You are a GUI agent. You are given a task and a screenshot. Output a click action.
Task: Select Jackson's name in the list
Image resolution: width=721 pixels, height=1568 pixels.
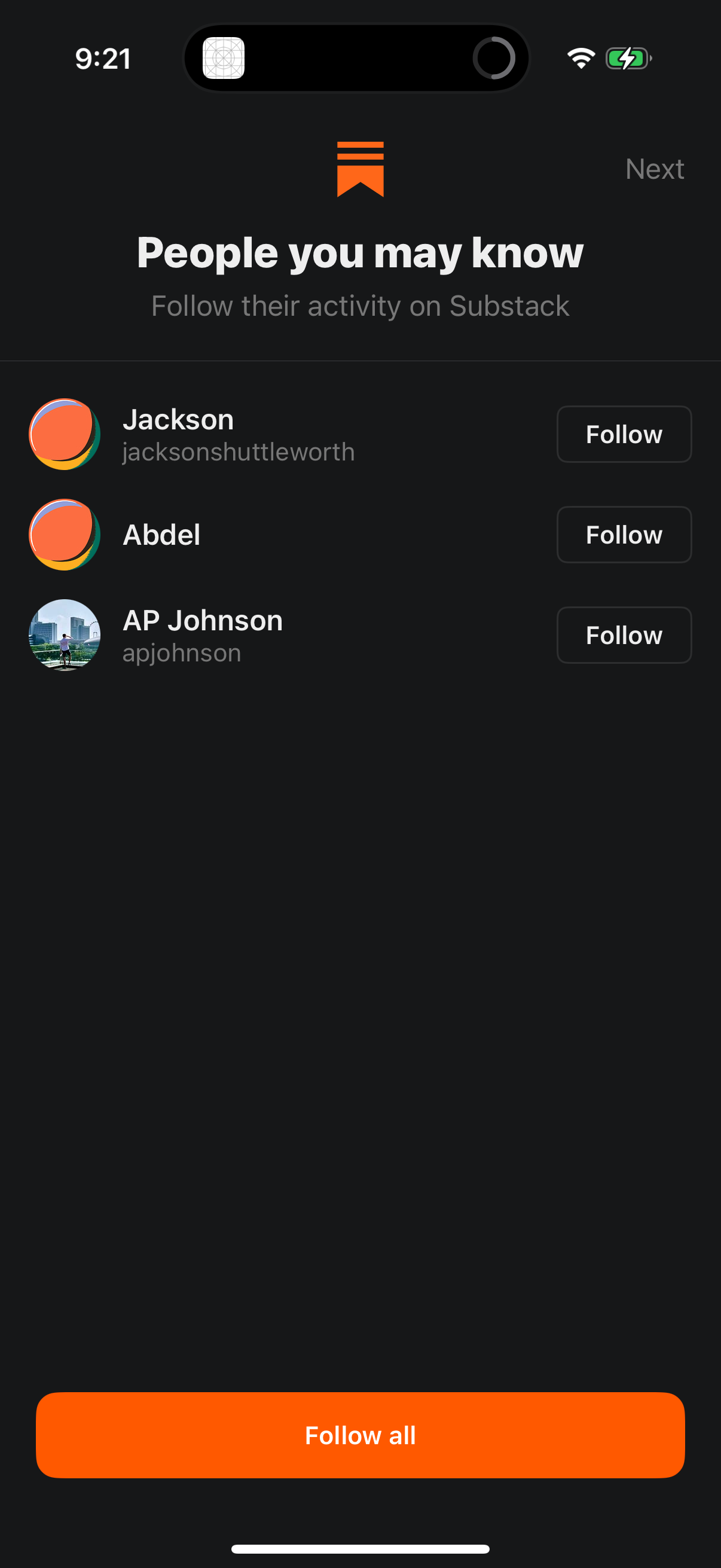point(178,419)
